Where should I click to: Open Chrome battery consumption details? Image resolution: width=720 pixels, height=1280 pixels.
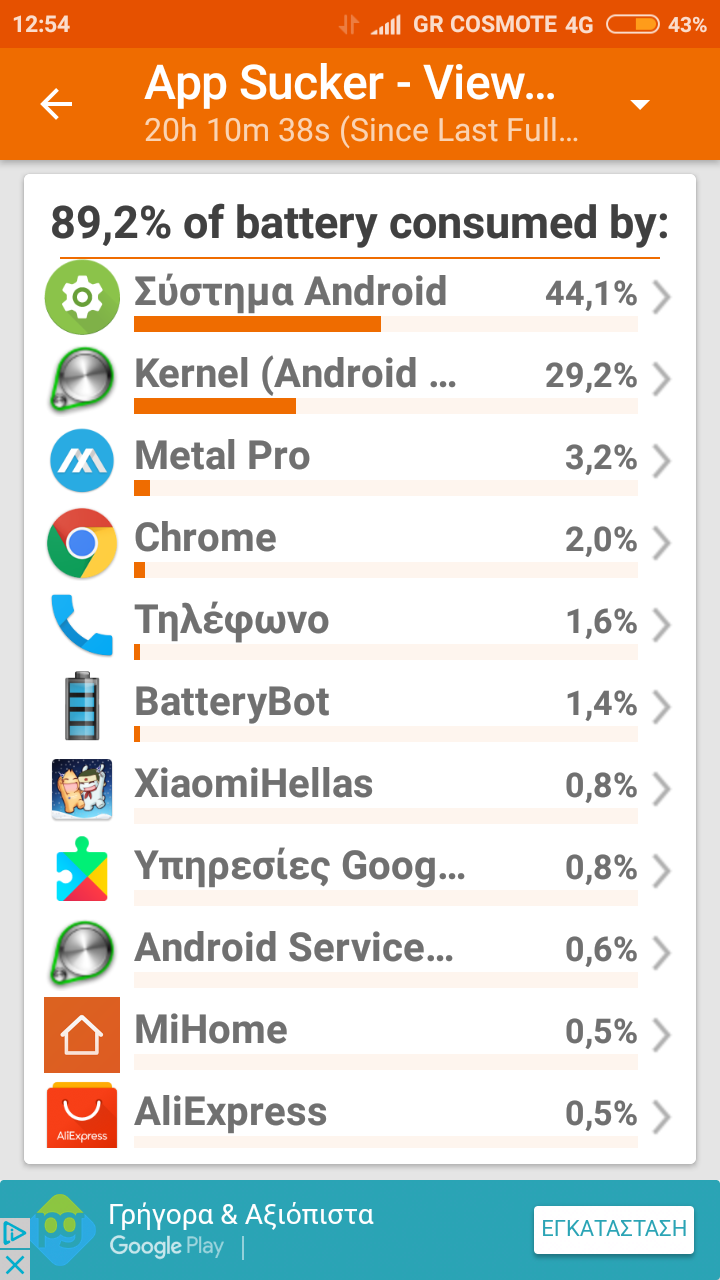point(360,544)
